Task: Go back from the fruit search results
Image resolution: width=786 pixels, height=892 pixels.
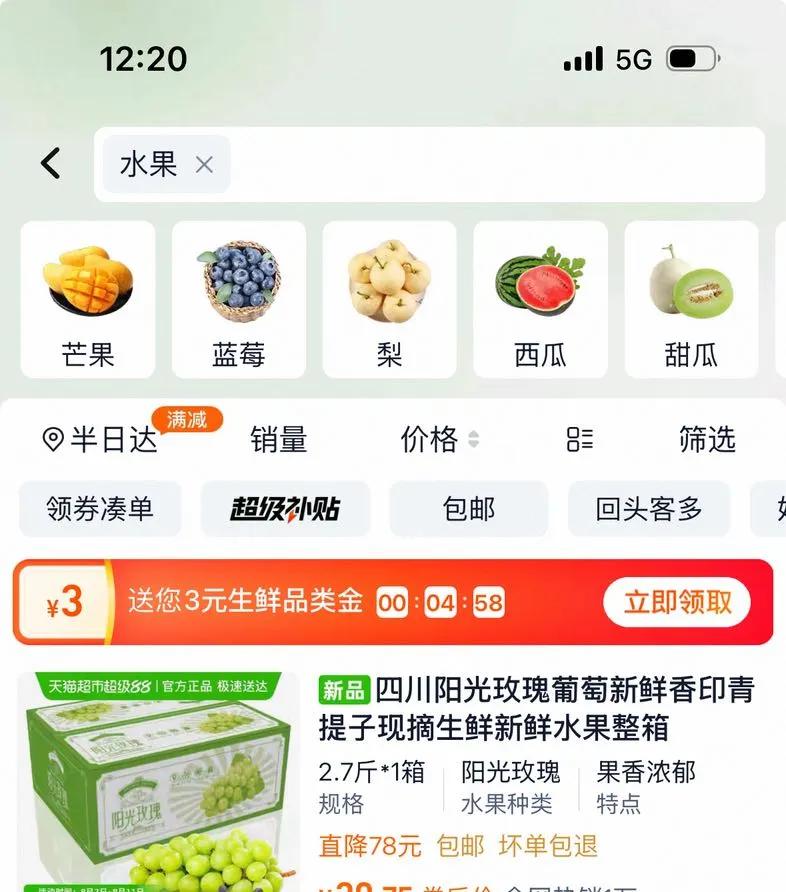Action: [x=50, y=163]
